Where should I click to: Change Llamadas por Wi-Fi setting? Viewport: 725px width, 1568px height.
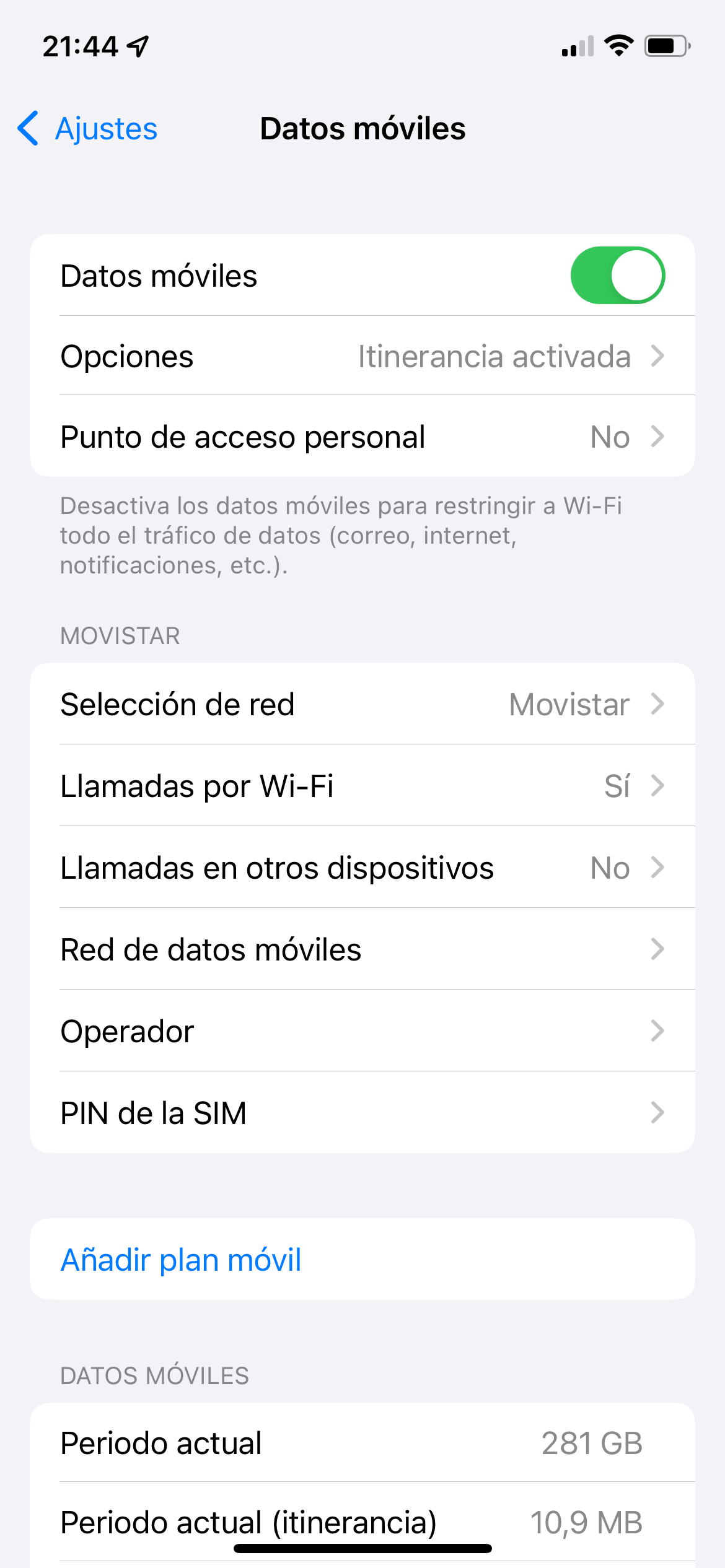pos(362,786)
